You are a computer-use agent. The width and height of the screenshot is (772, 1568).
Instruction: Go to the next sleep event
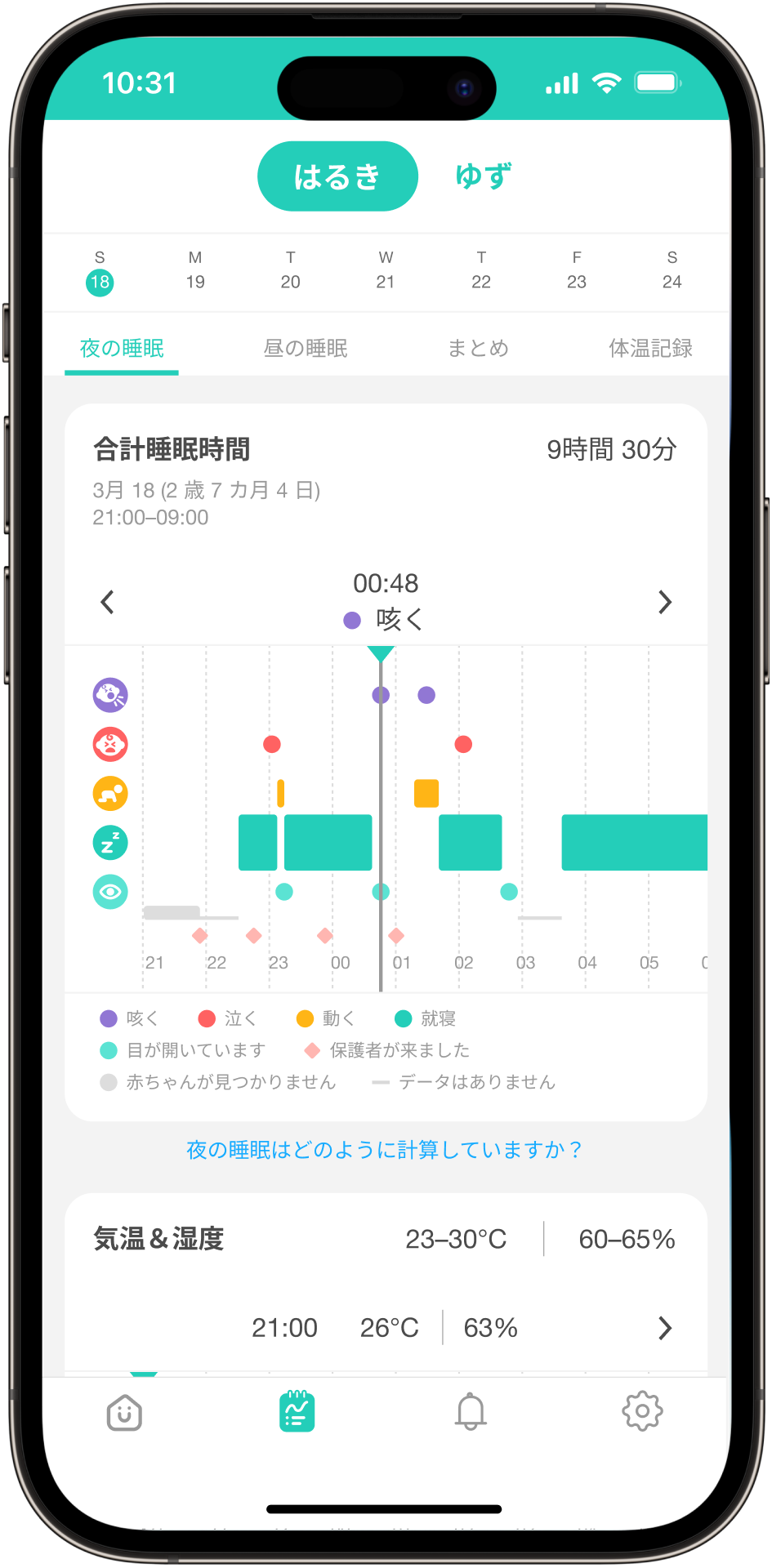click(x=665, y=603)
